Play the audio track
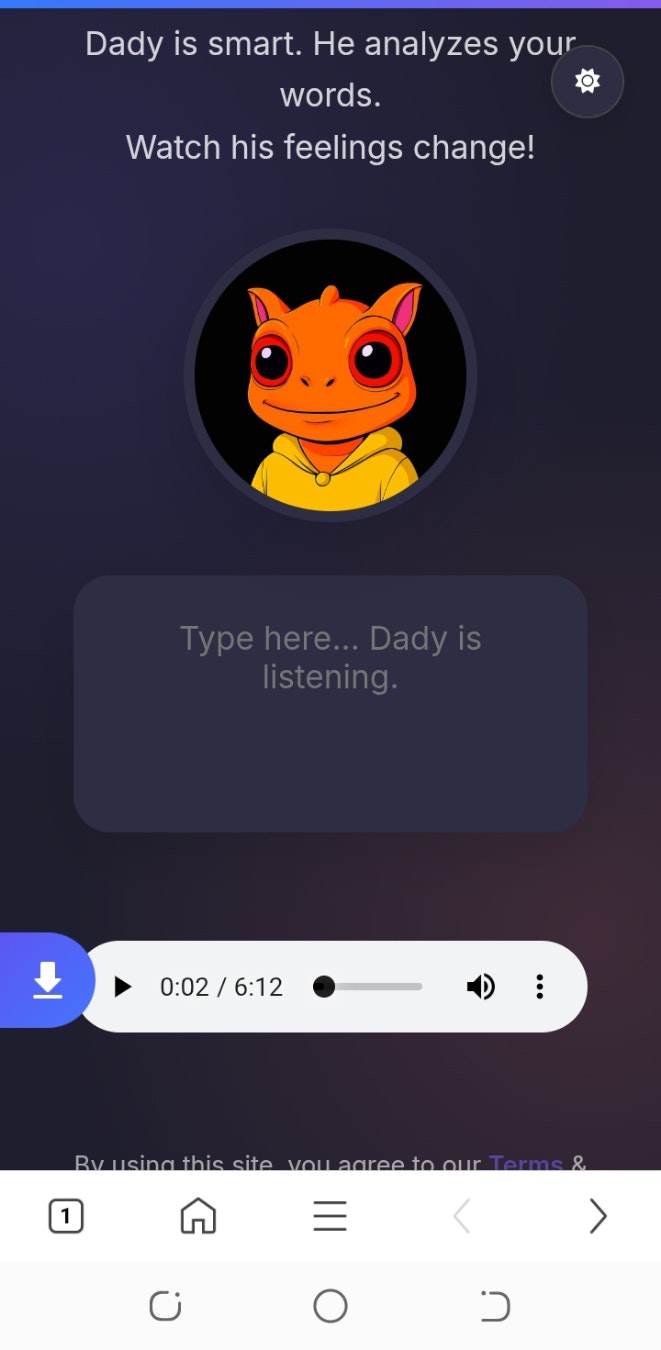The width and height of the screenshot is (661, 1350). (123, 987)
